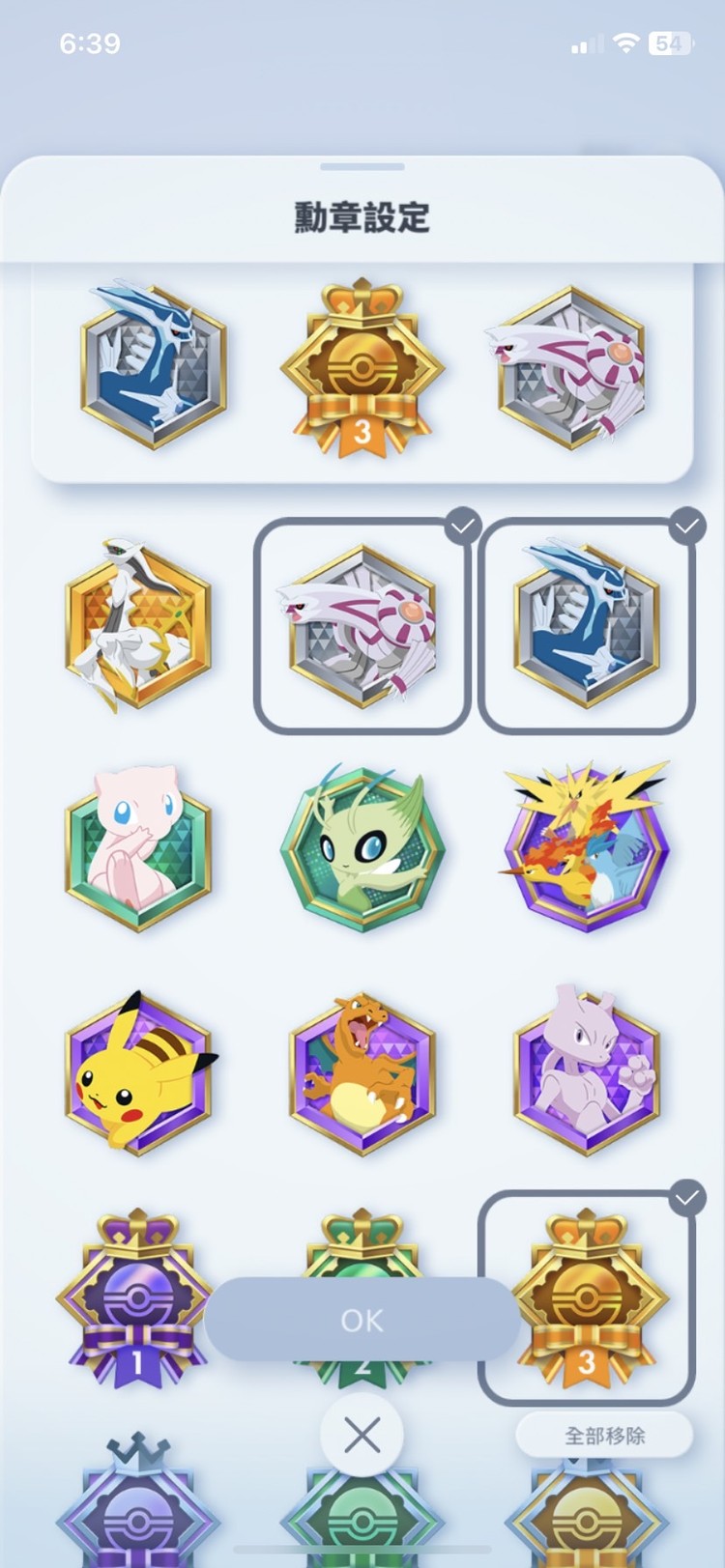Confirm badge selection with OK
The width and height of the screenshot is (725, 1568).
[362, 1320]
